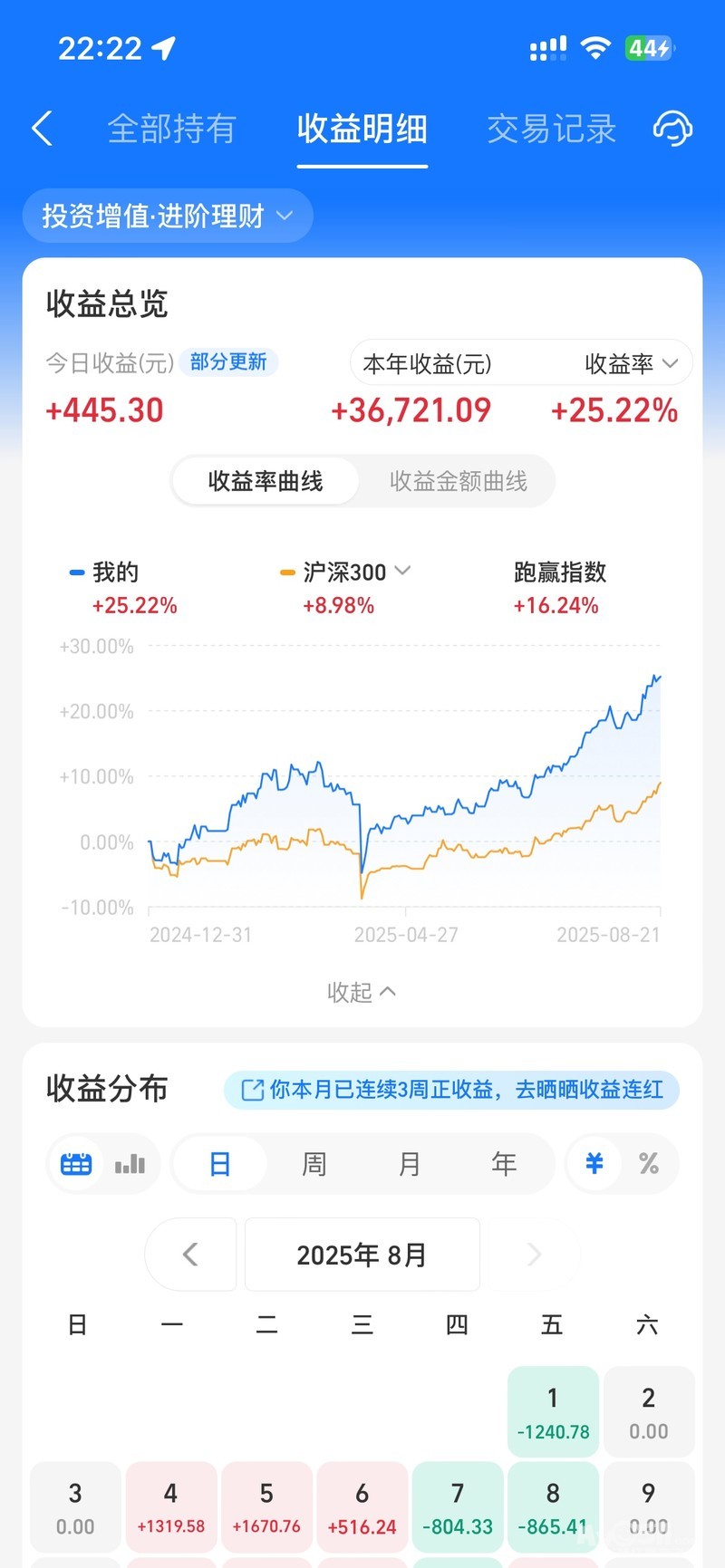725x1568 pixels.
Task: Select the 收益率曲线 chart tab
Action: point(266,481)
